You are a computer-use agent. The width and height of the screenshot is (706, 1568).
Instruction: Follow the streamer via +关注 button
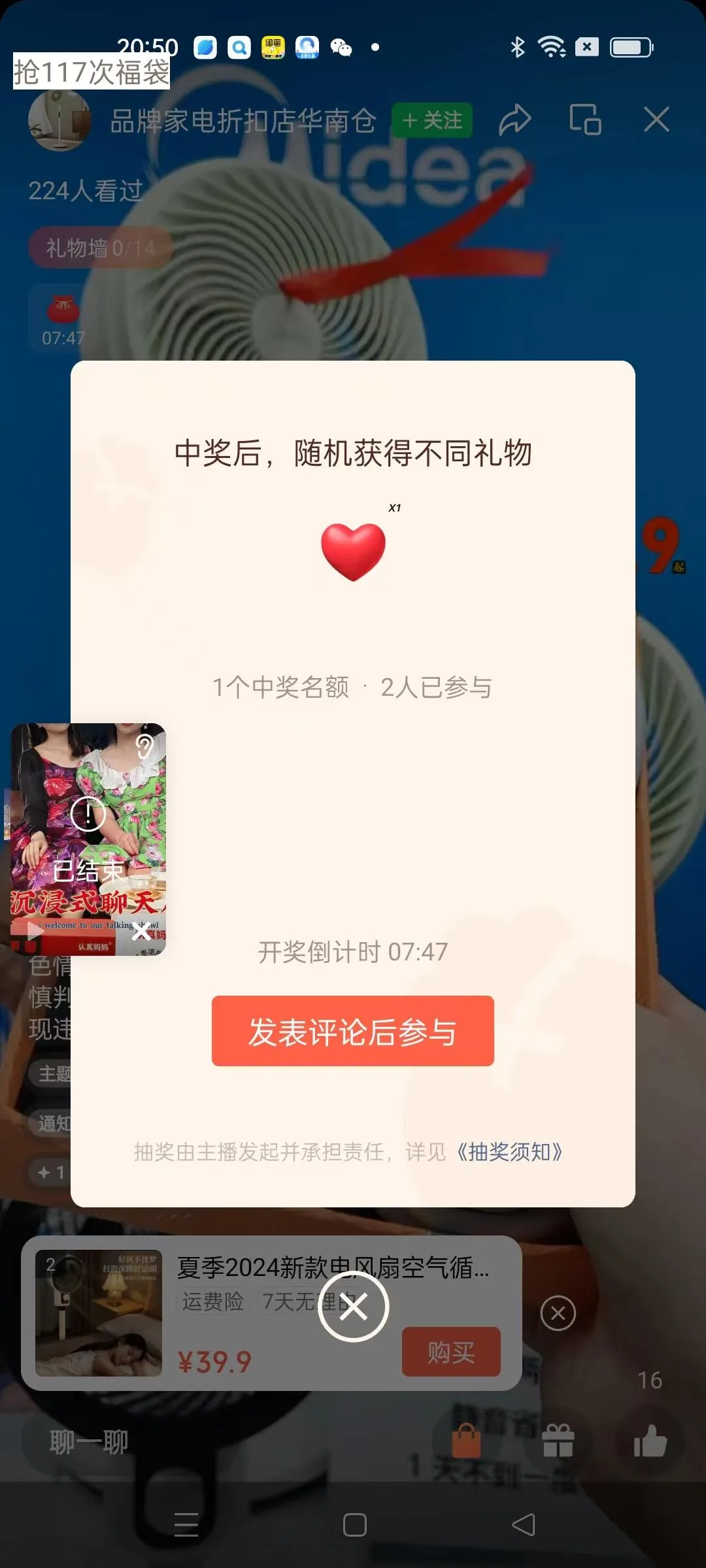coord(431,121)
